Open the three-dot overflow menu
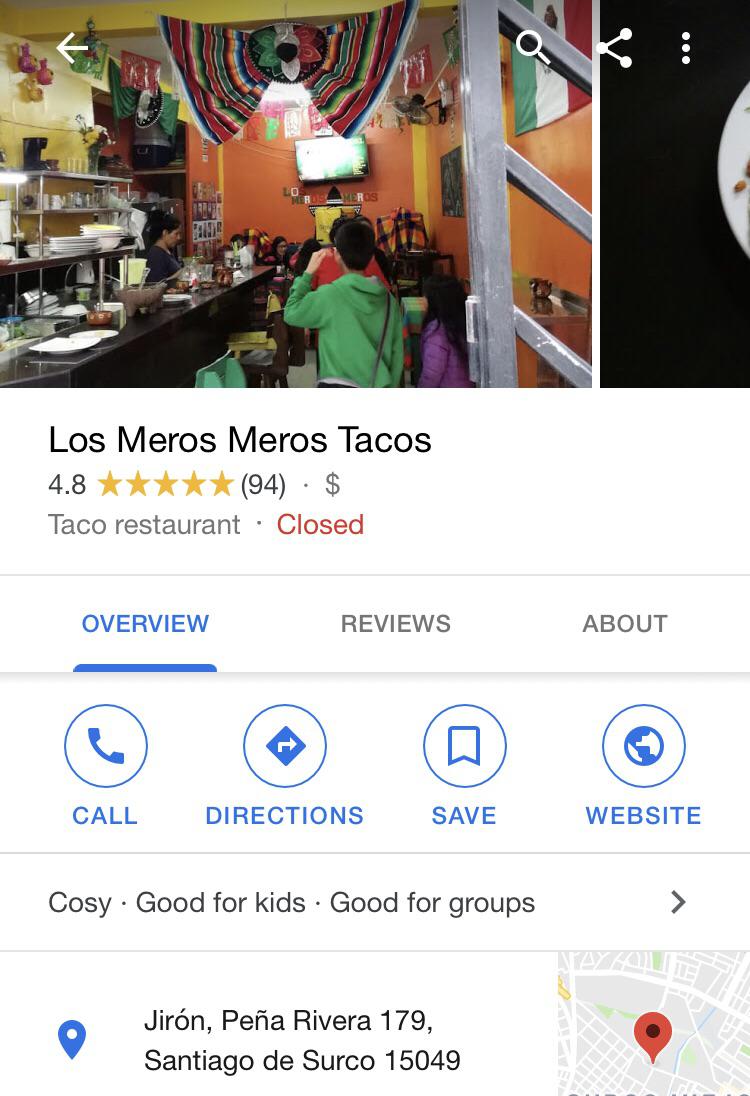750x1096 pixels. pos(686,47)
